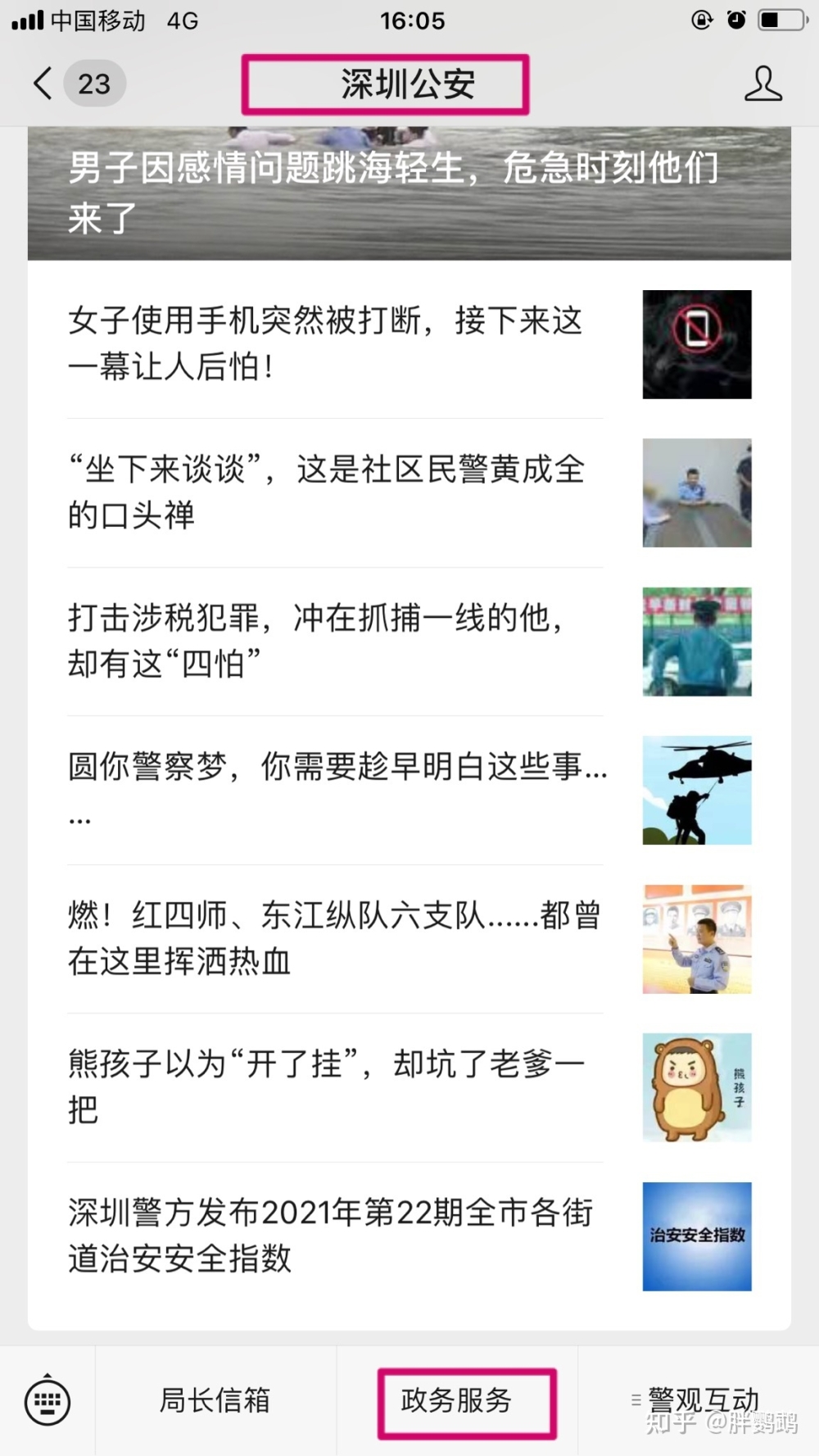The height and width of the screenshot is (1456, 819).
Task: Switch to keyboard input mode
Action: pyautogui.click(x=48, y=1402)
